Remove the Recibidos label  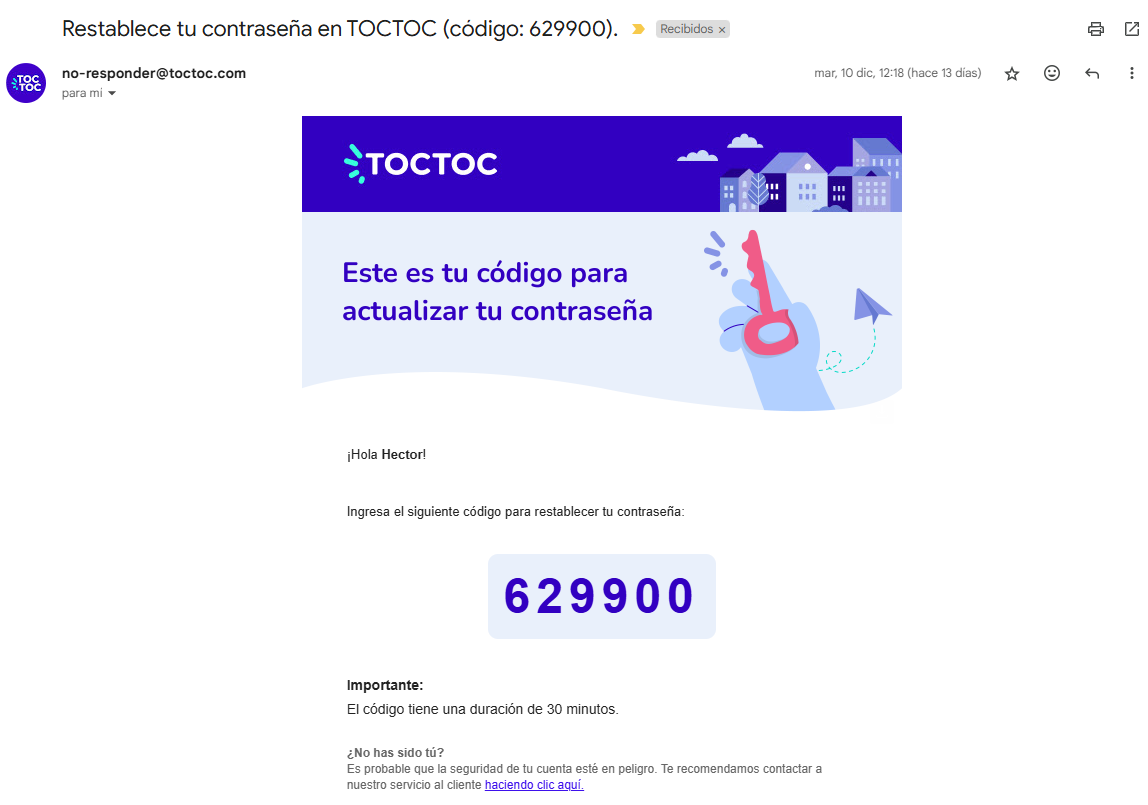[722, 30]
